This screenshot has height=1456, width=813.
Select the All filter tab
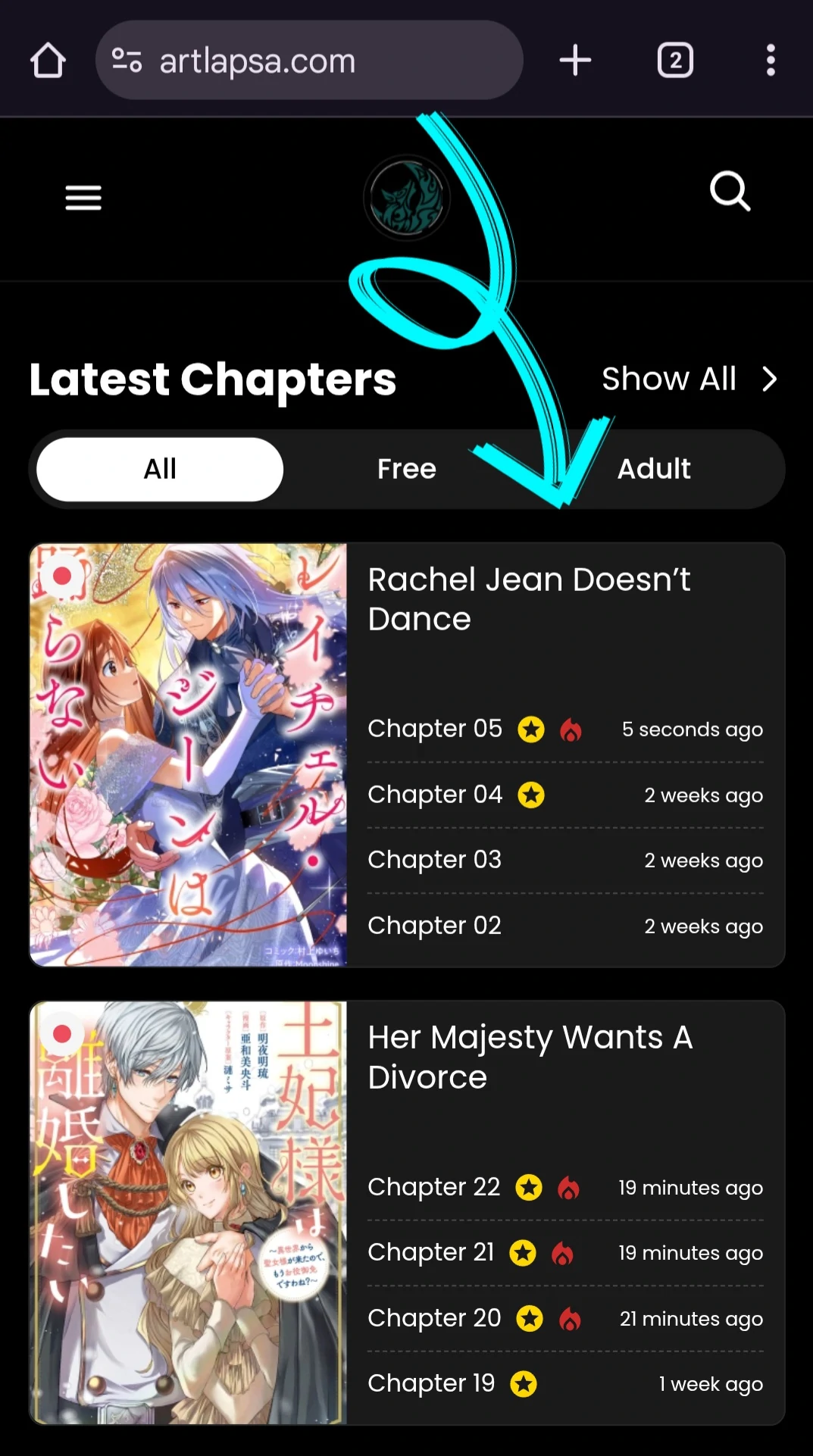click(160, 469)
